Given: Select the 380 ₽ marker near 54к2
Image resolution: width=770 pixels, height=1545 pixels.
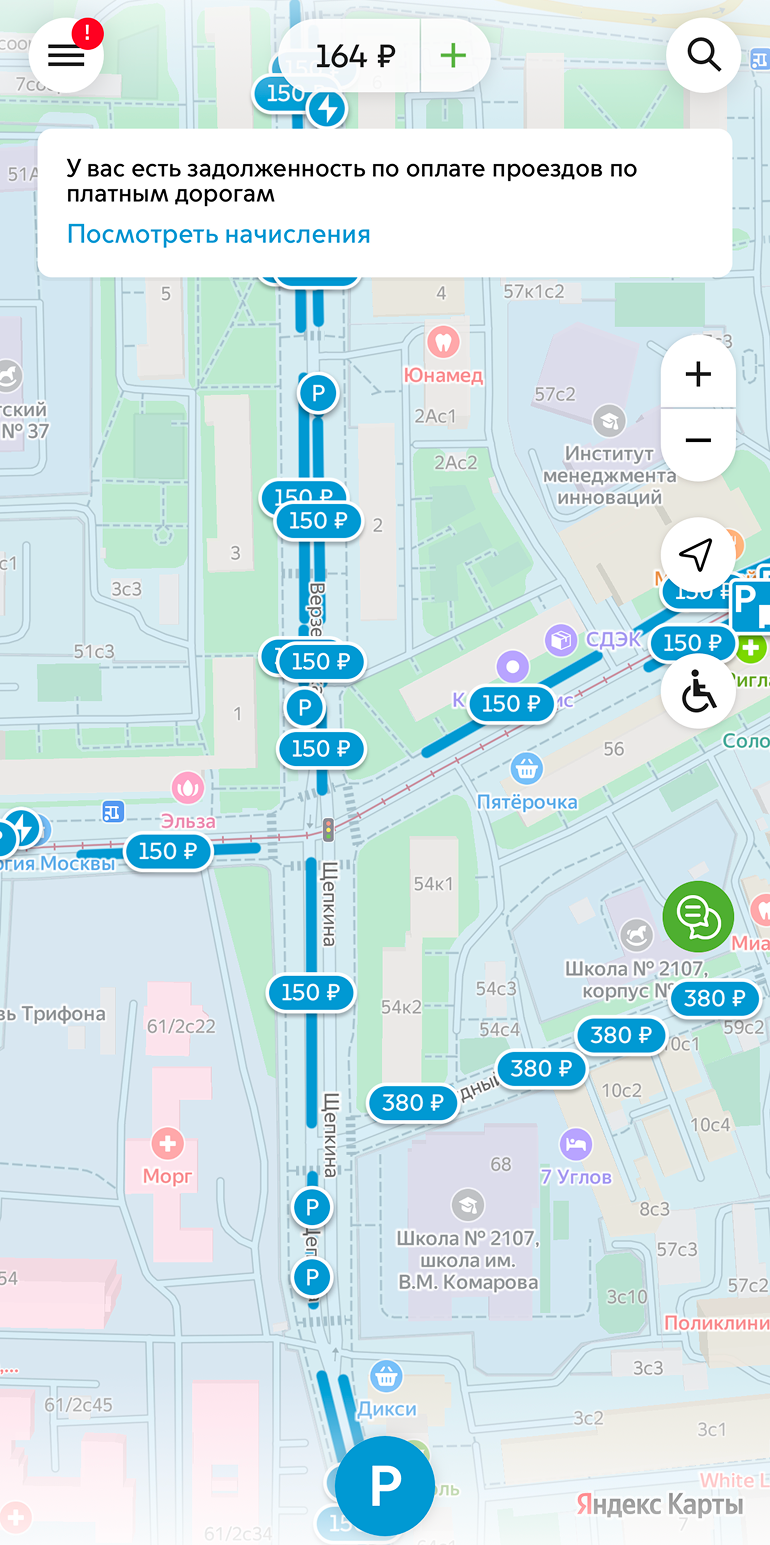Looking at the screenshot, I should click(x=413, y=1103).
